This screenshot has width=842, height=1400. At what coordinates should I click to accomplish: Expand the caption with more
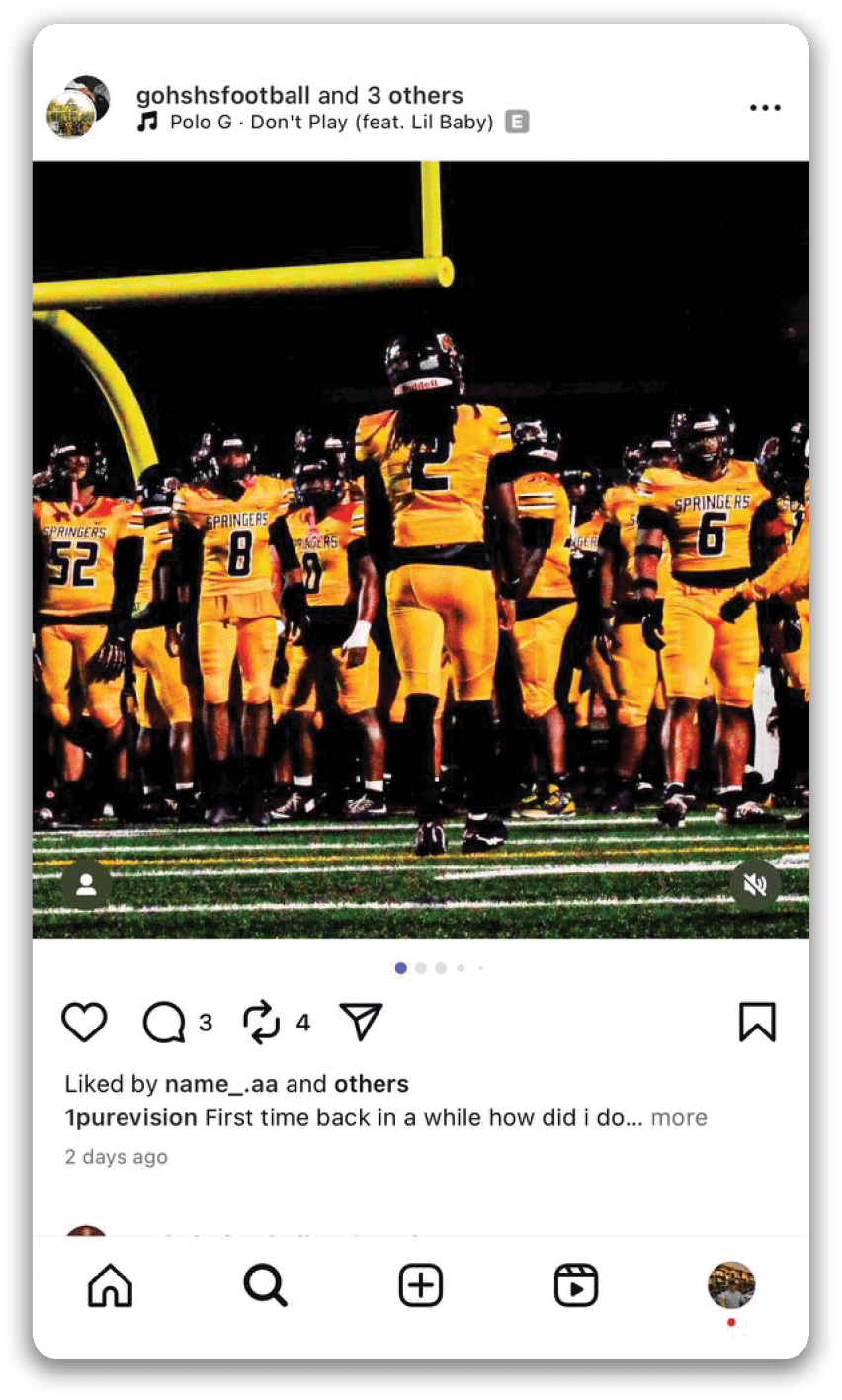click(678, 1118)
